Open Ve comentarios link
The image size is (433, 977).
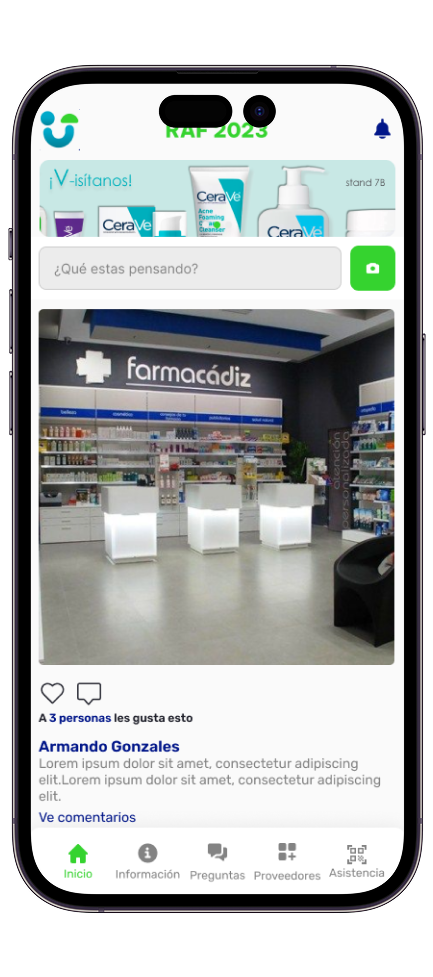click(x=87, y=817)
